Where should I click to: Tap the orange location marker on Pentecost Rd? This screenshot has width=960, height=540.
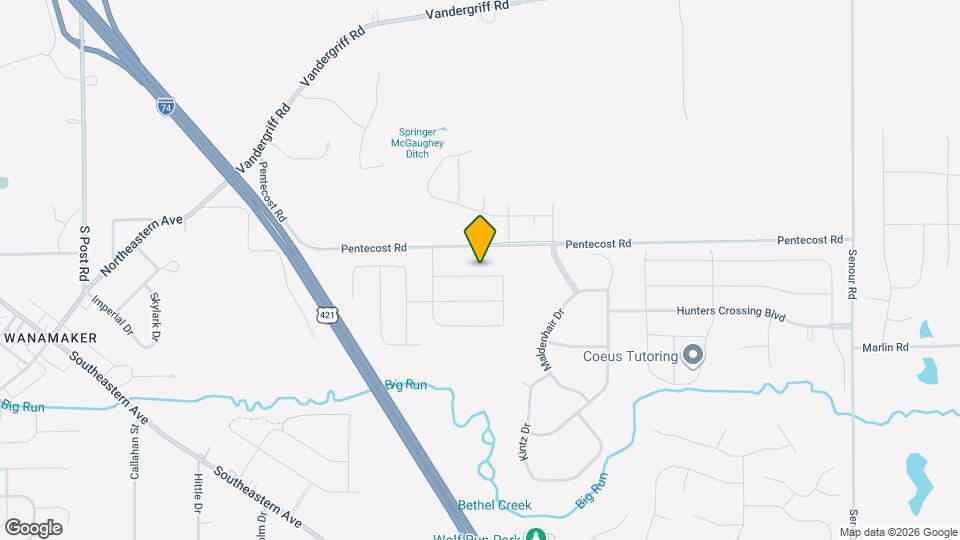pyautogui.click(x=480, y=238)
